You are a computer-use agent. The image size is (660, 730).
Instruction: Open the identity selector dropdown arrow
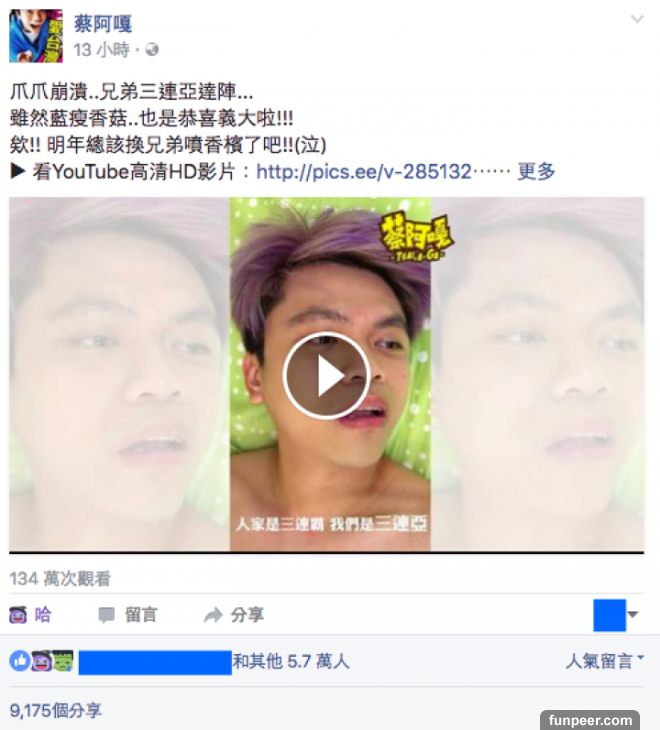633,615
